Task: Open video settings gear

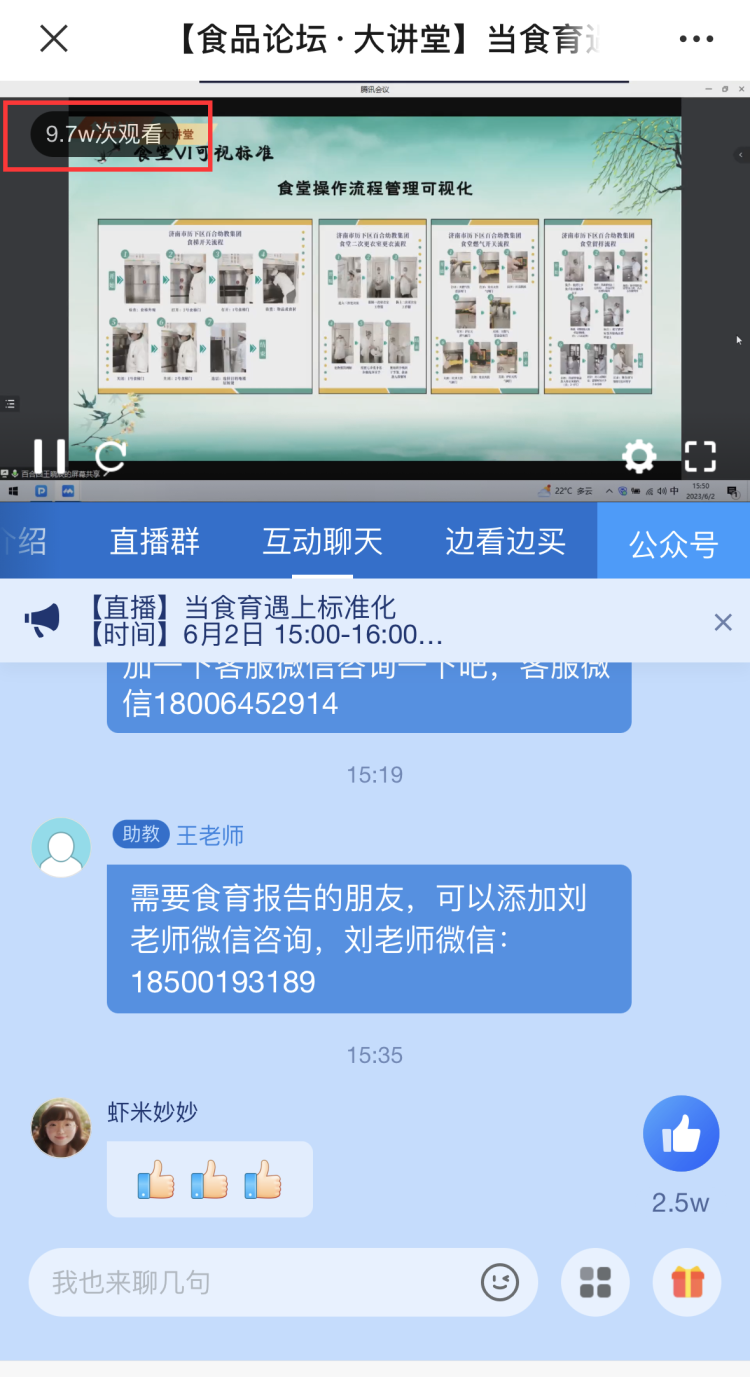Action: coord(639,457)
